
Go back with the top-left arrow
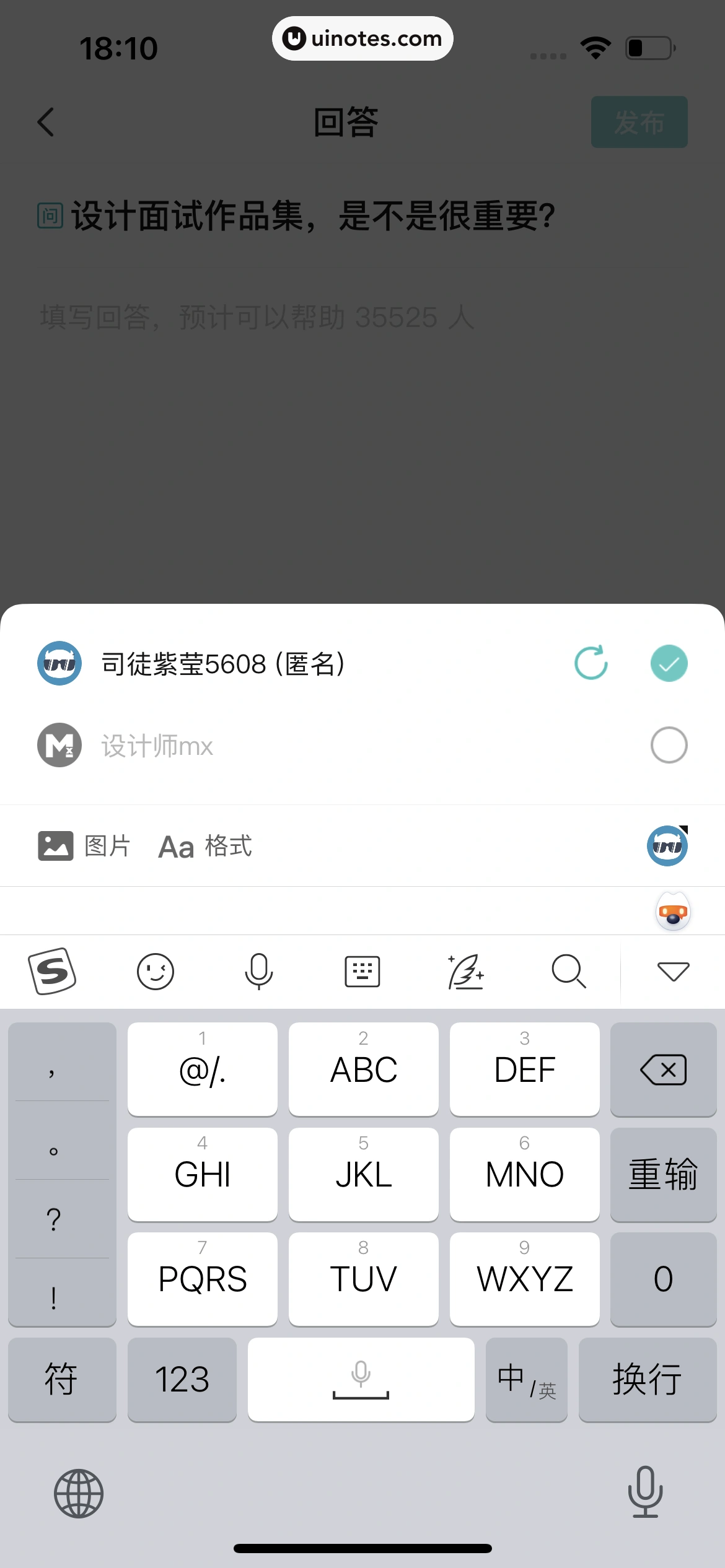[x=45, y=122]
